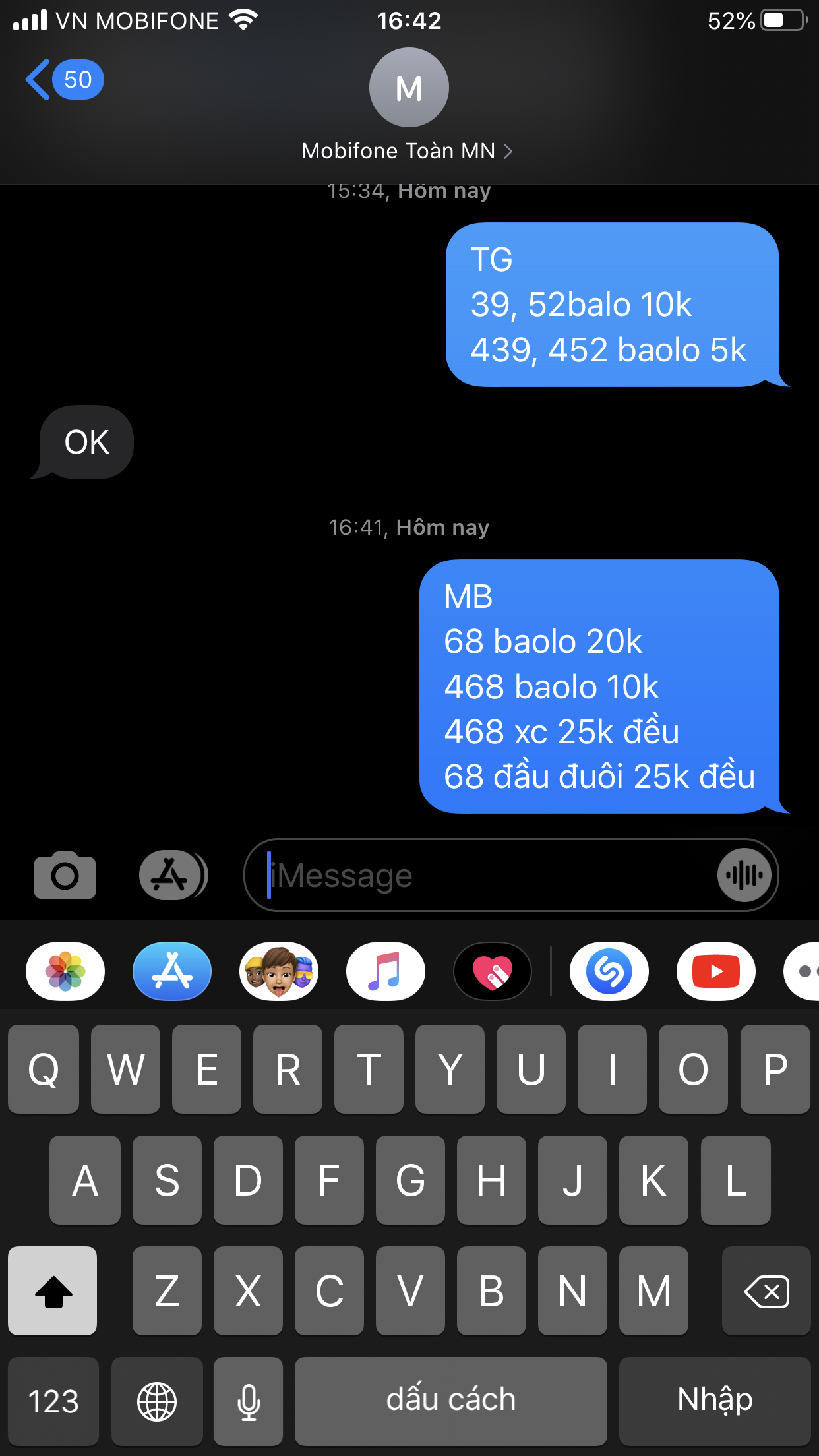Tap the dấu cách space bar
The width and height of the screenshot is (819, 1456).
tap(451, 1401)
